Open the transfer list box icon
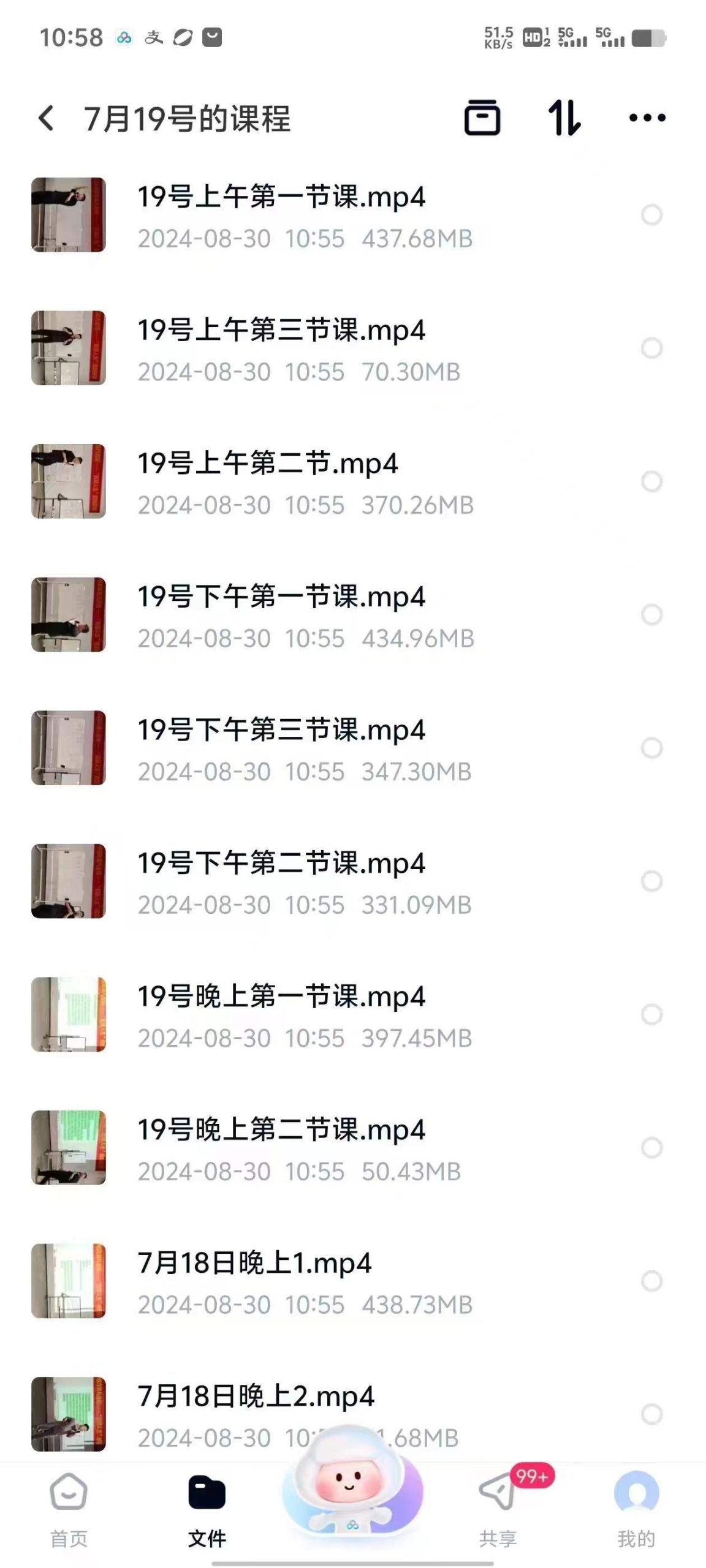 pos(482,118)
